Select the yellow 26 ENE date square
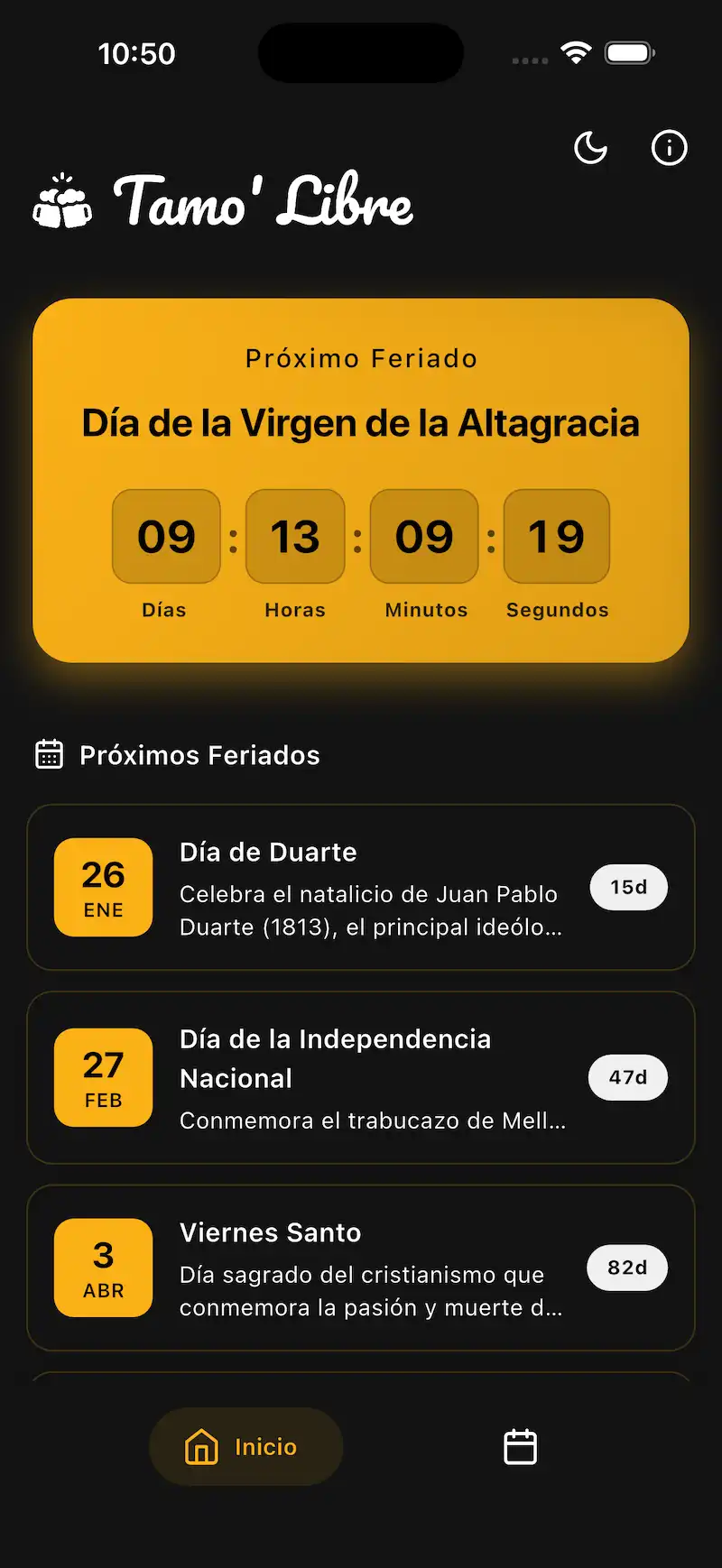 (x=103, y=887)
